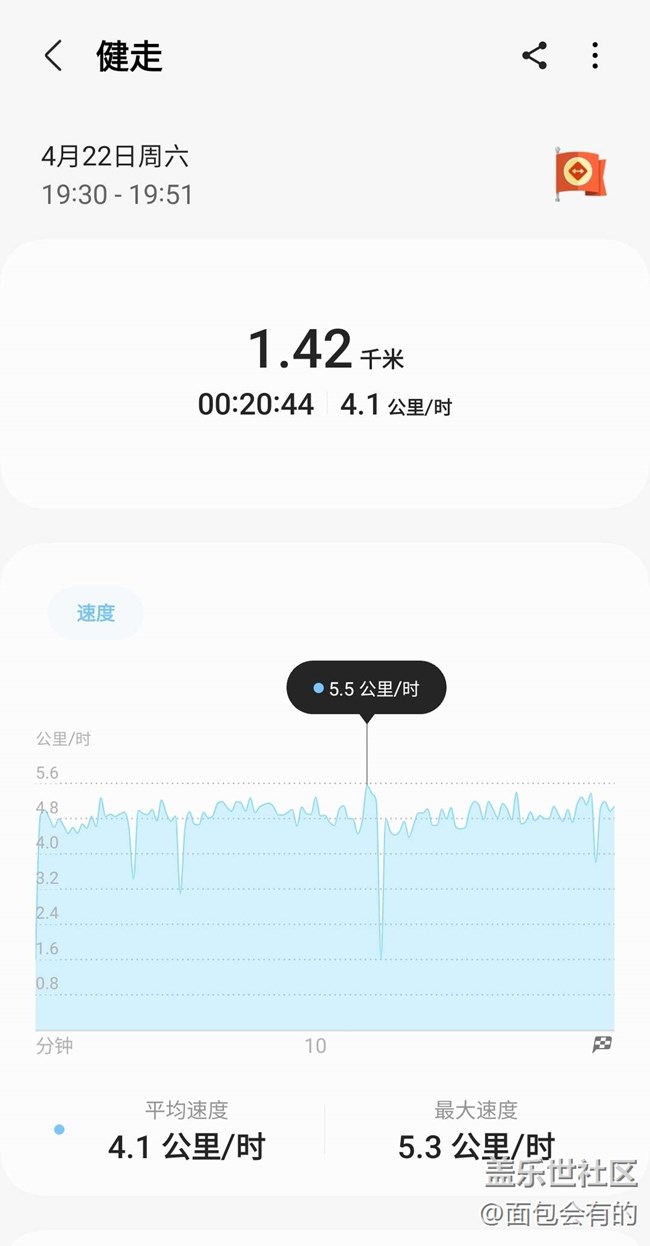Screen dimensions: 650x1246
Task: Open the three-dot overflow menu
Action: [x=595, y=56]
